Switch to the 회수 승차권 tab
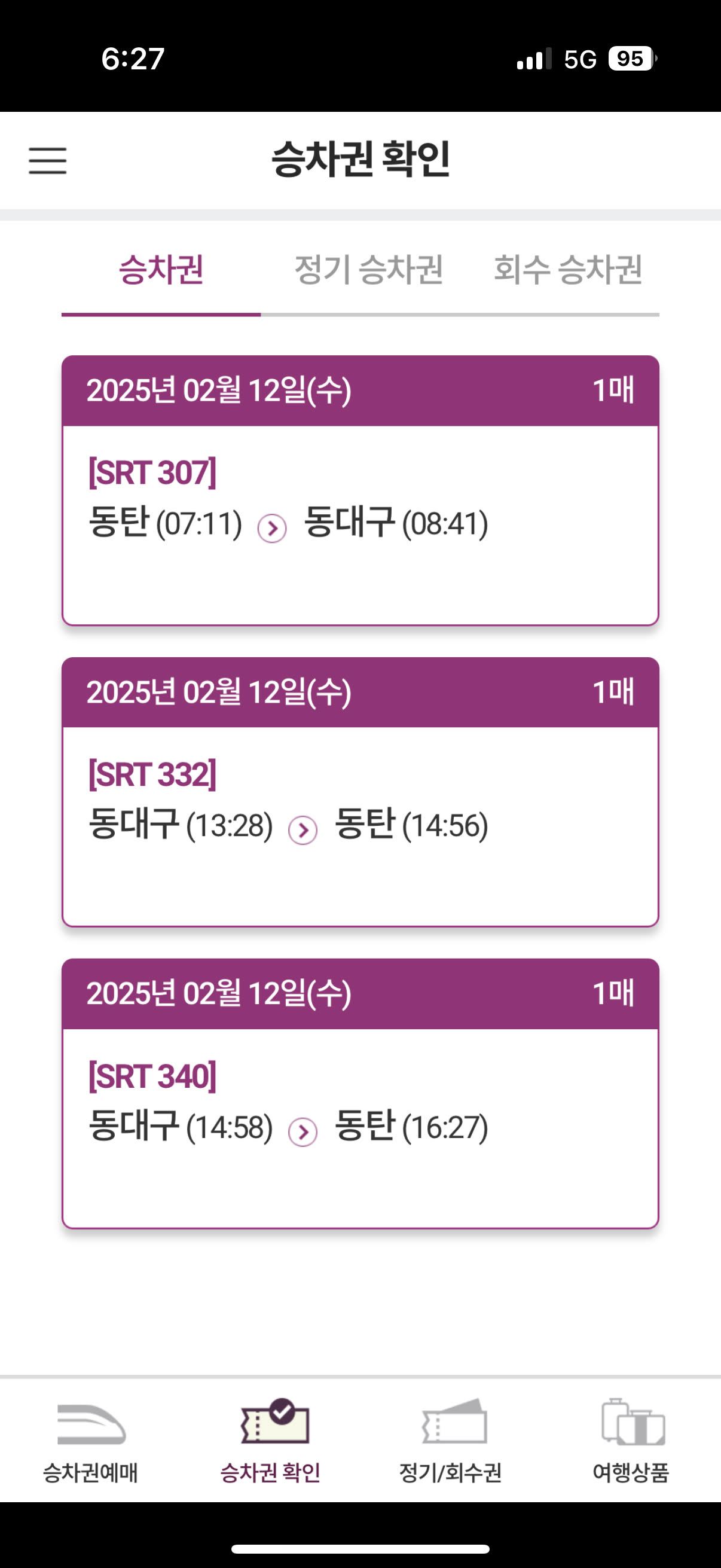 [568, 270]
